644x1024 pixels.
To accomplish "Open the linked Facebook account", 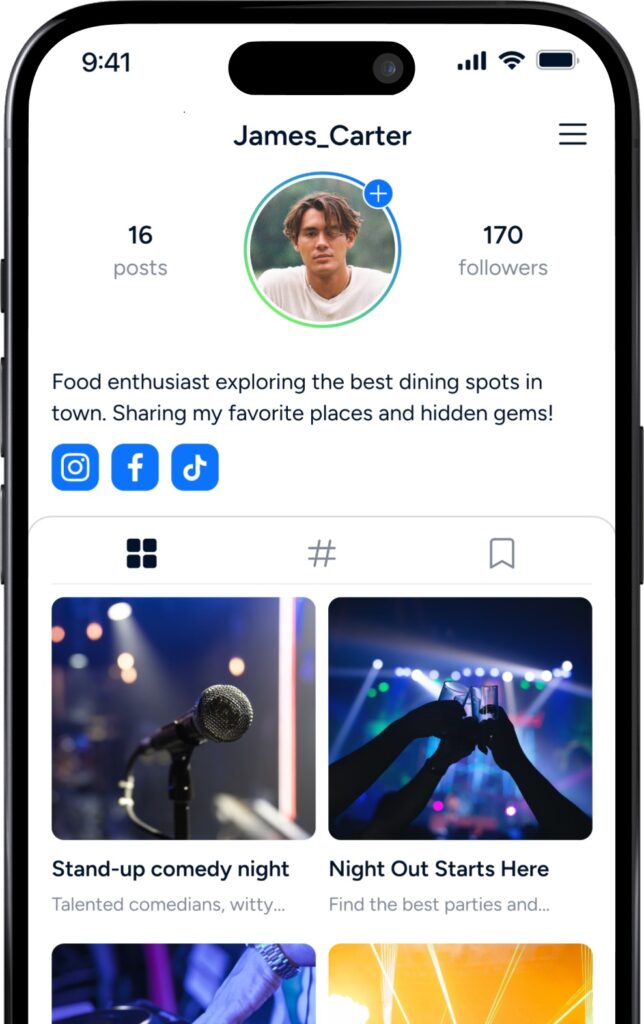I will tap(135, 467).
